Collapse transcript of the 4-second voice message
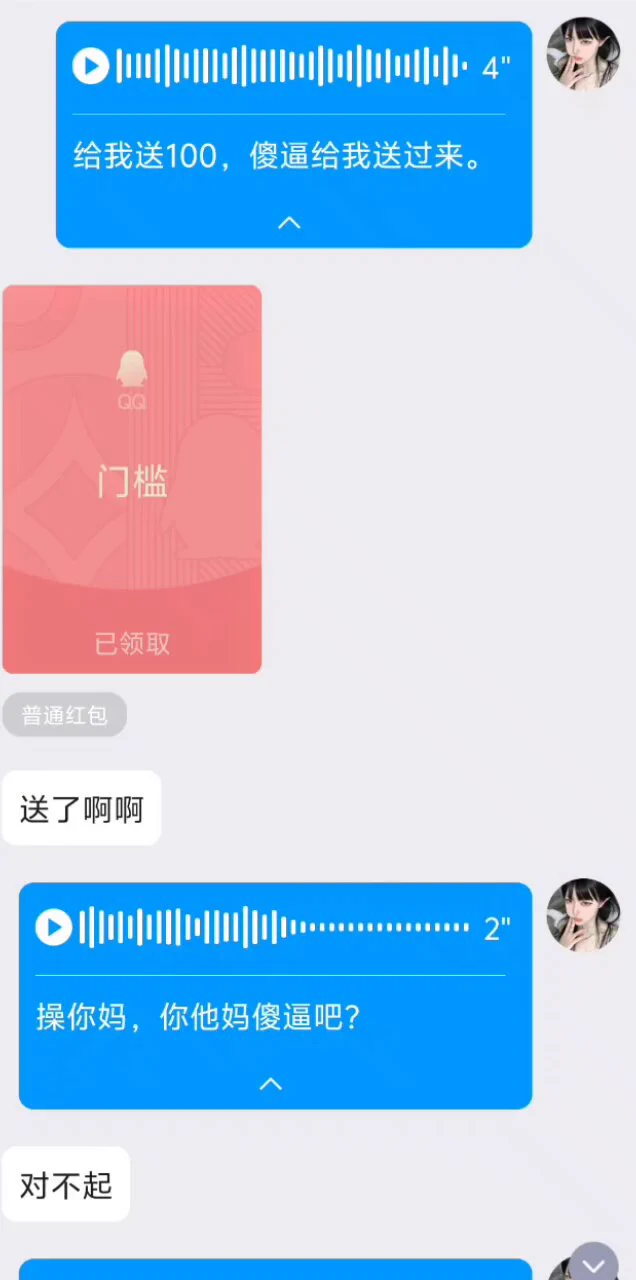Screen dimensions: 636x1280 click(289, 223)
